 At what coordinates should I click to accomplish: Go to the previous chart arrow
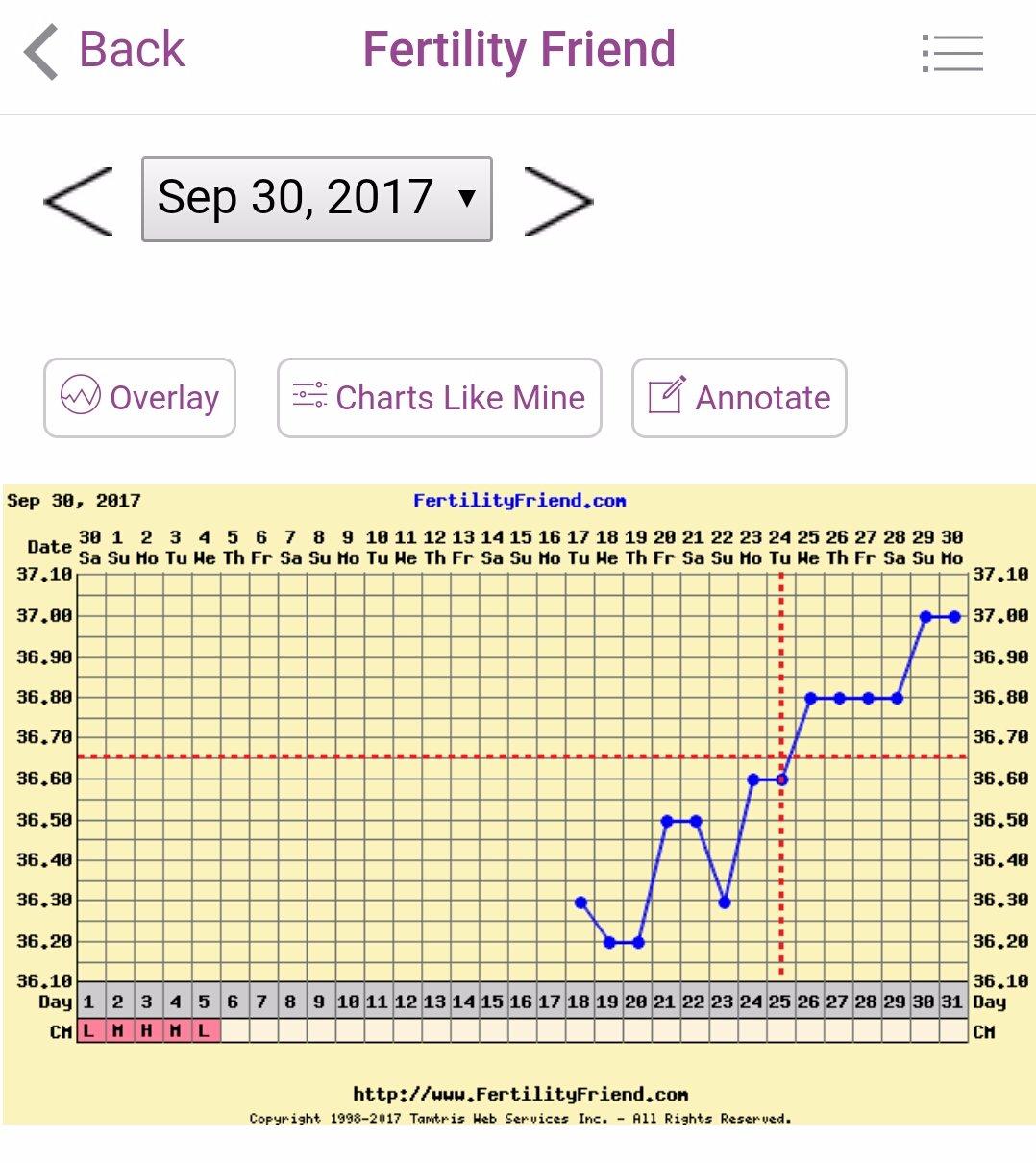(x=79, y=201)
